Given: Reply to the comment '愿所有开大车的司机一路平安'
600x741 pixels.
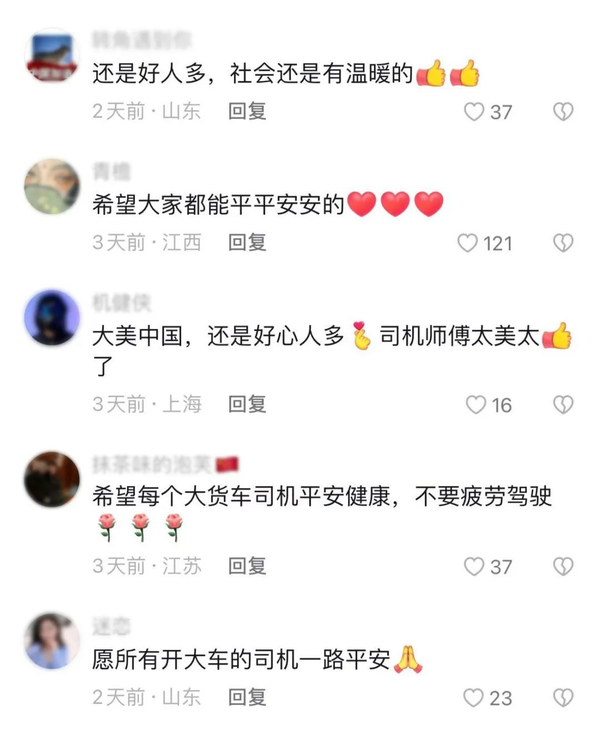Looking at the screenshot, I should click(247, 696).
